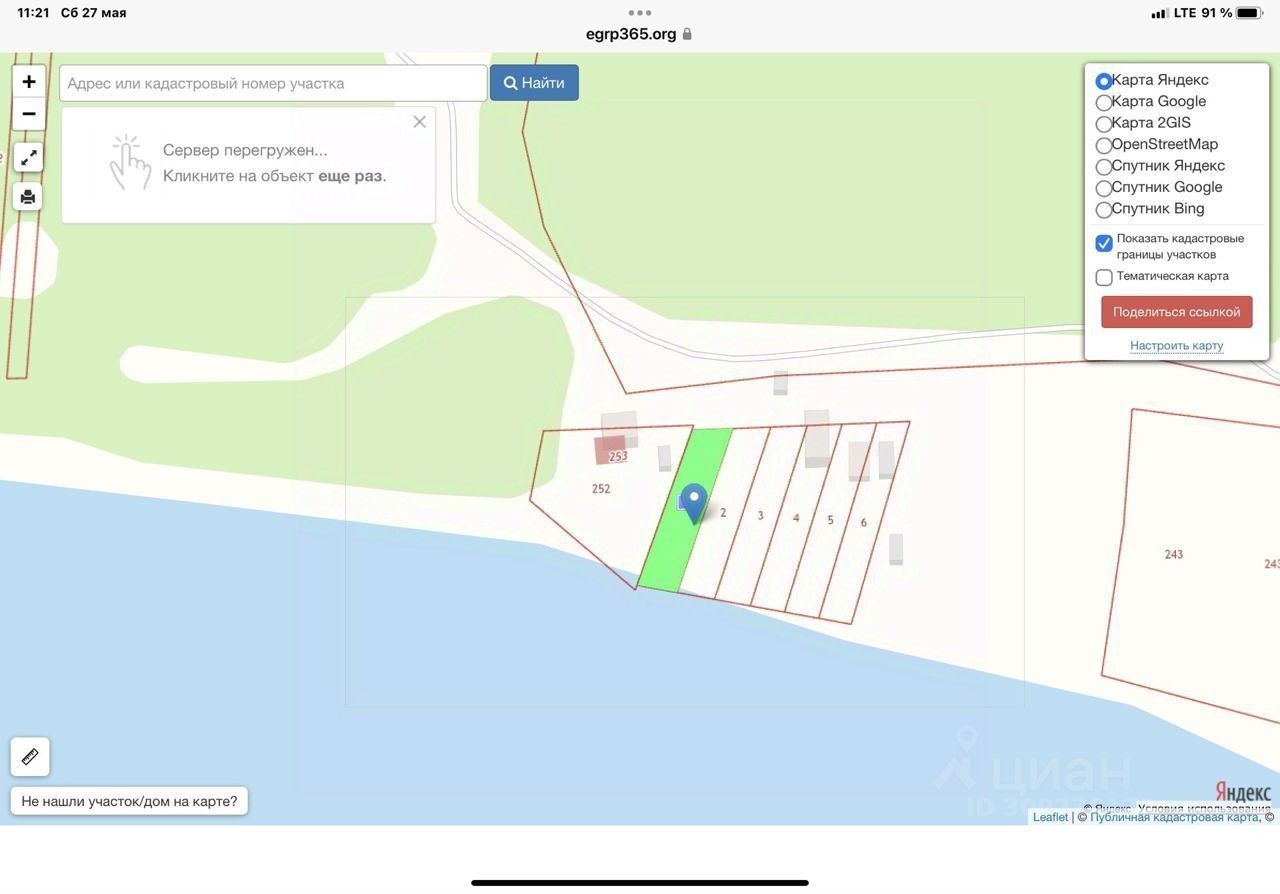Image resolution: width=1280 pixels, height=894 pixels.
Task: Enable Тематическая карта checkbox
Action: (1104, 277)
